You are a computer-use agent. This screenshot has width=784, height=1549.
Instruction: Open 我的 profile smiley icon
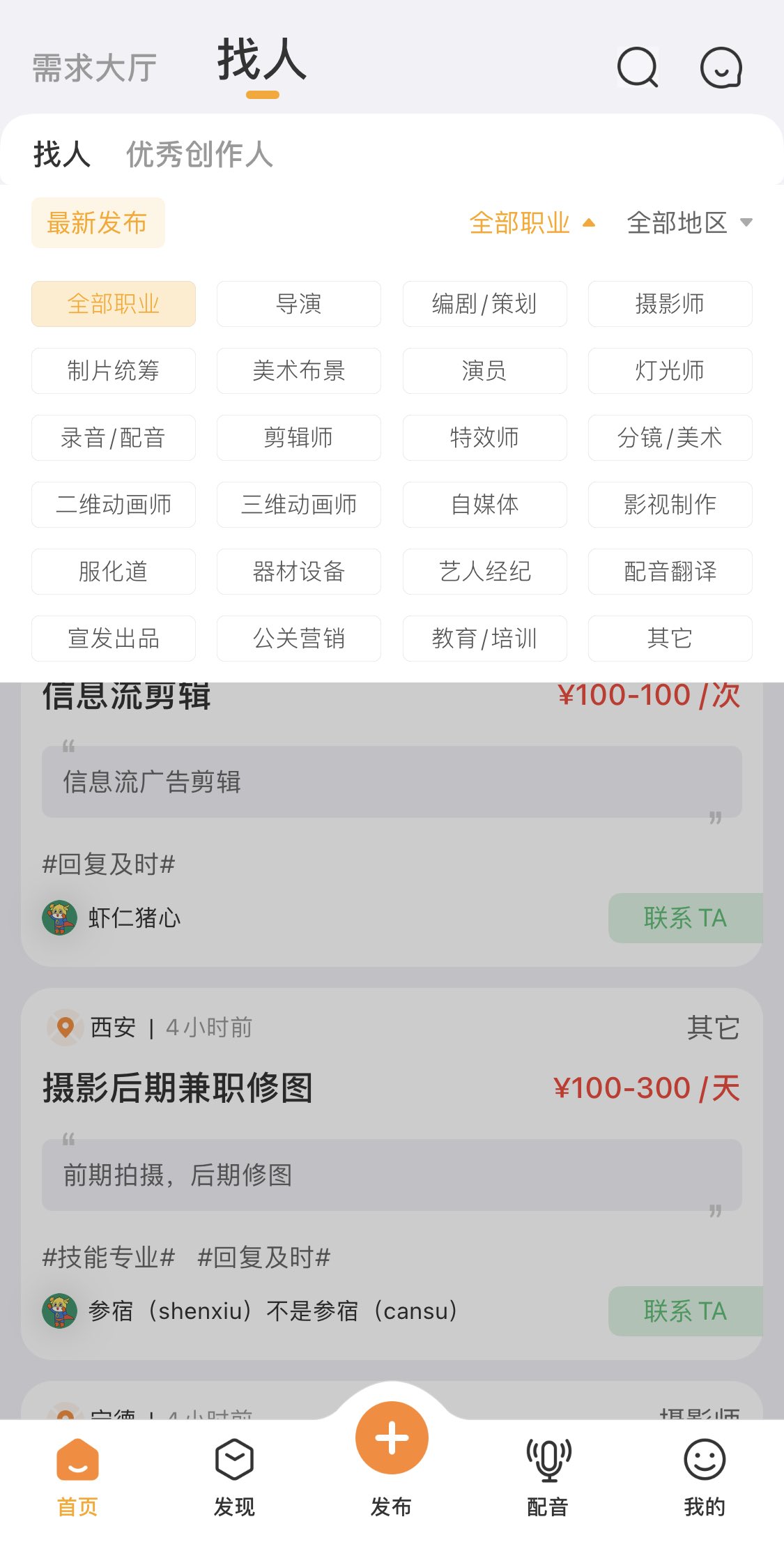706,1459
